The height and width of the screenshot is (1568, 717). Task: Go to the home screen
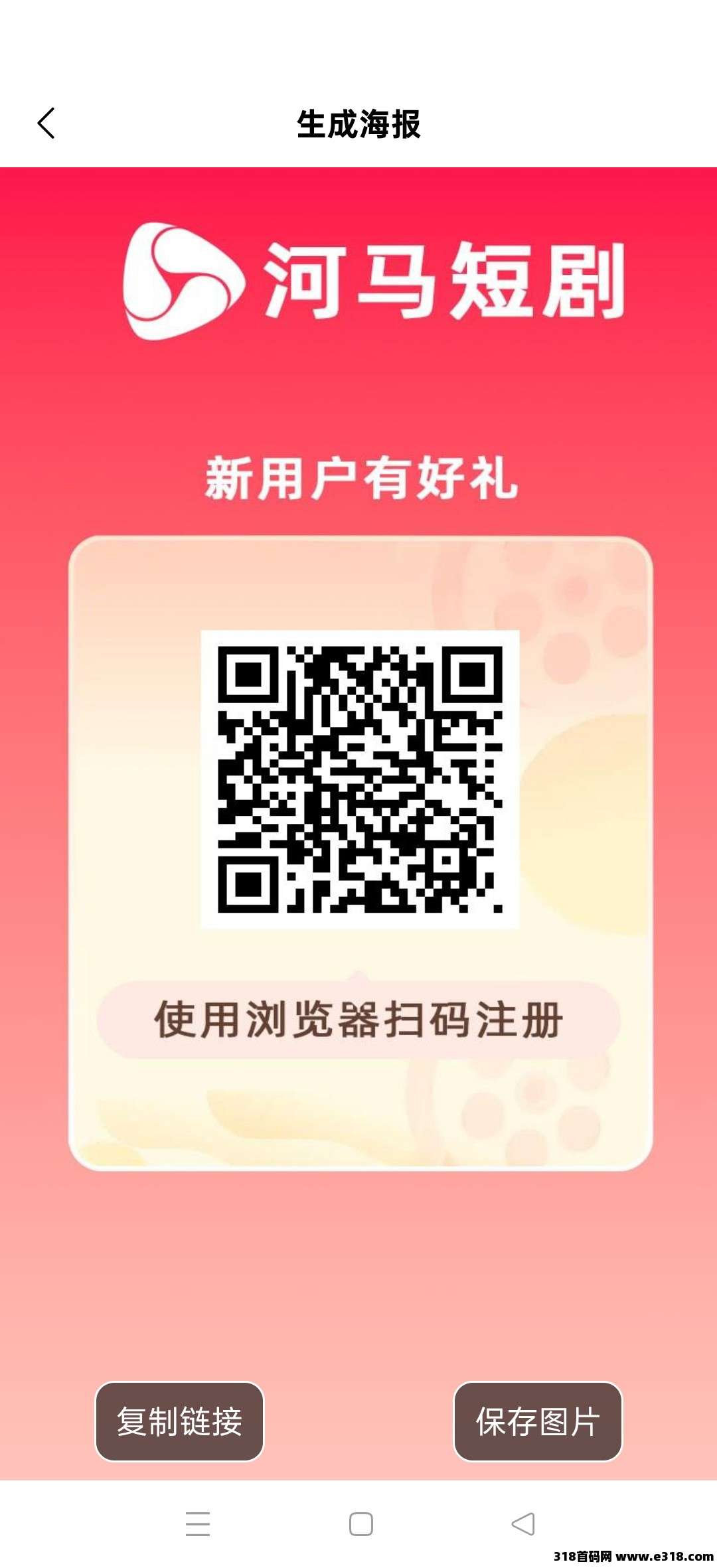(360, 1524)
